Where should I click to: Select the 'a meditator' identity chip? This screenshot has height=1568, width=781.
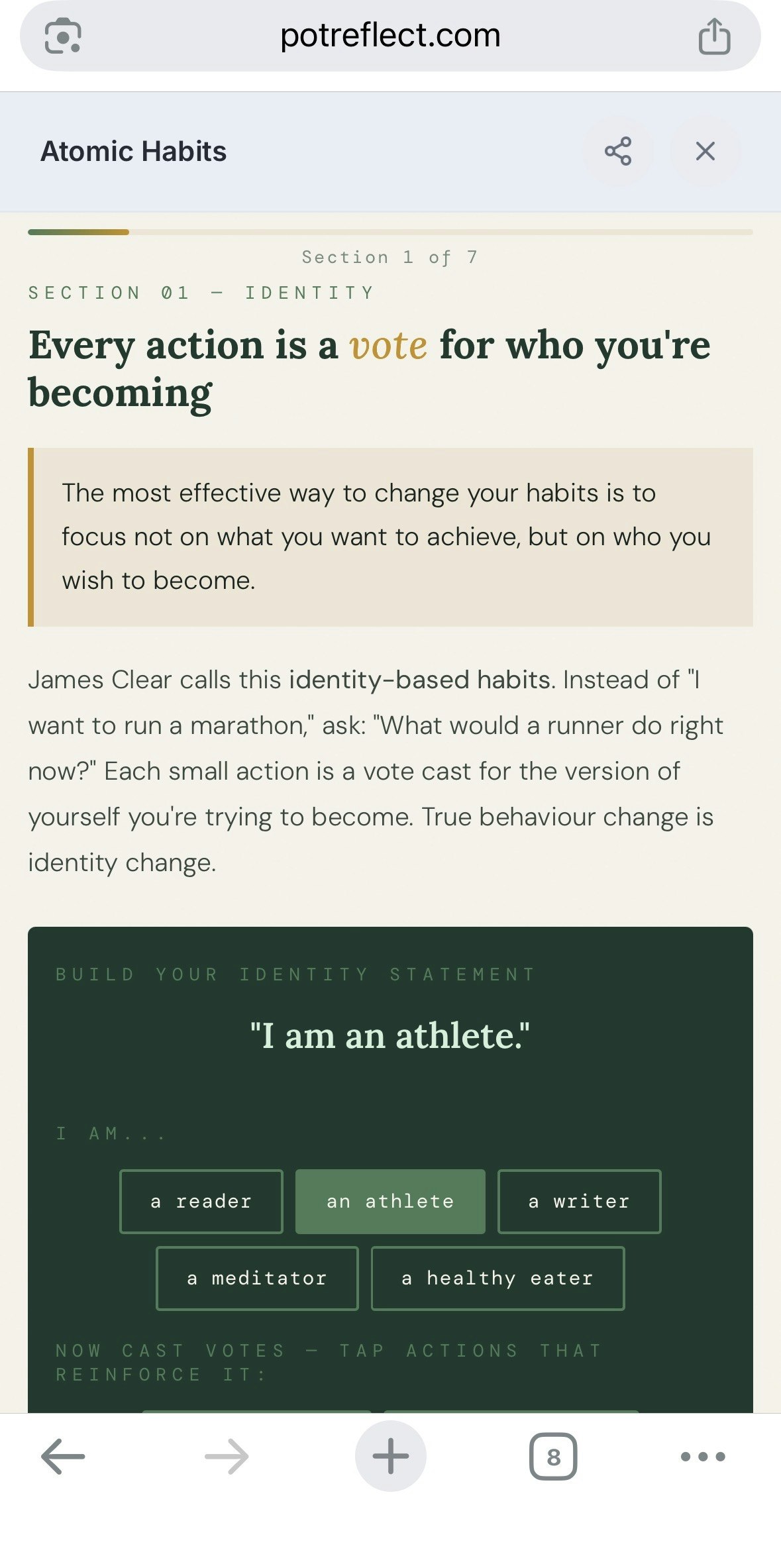(257, 1278)
